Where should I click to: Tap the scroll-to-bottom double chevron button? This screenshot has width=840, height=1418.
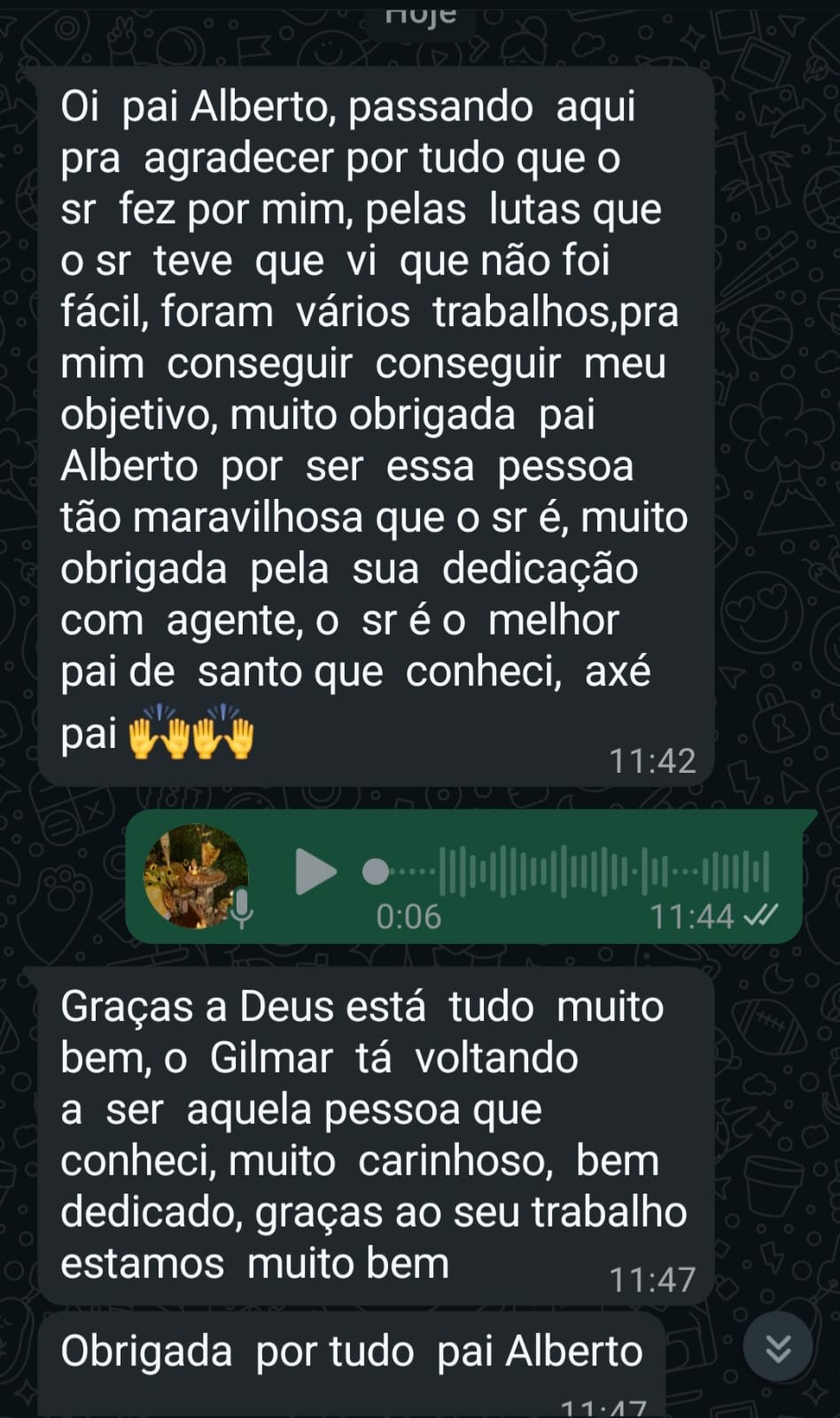pyautogui.click(x=780, y=1349)
